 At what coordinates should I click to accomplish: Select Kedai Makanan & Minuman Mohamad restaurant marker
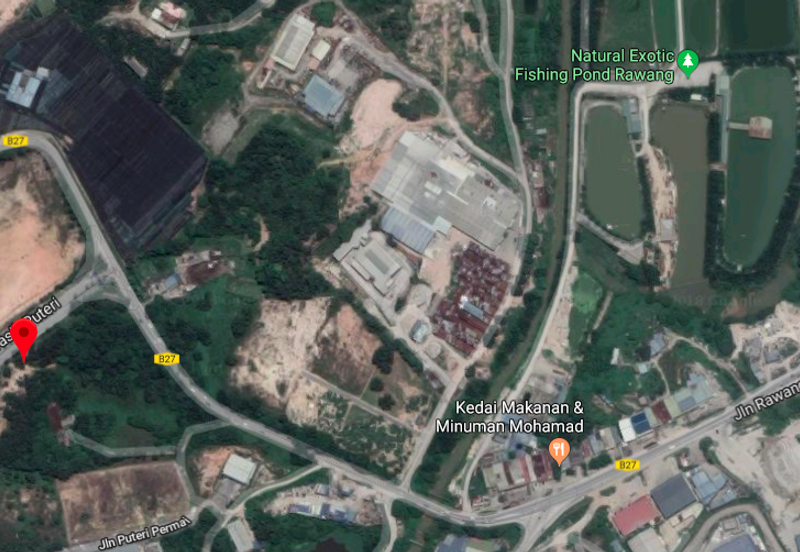click(559, 450)
